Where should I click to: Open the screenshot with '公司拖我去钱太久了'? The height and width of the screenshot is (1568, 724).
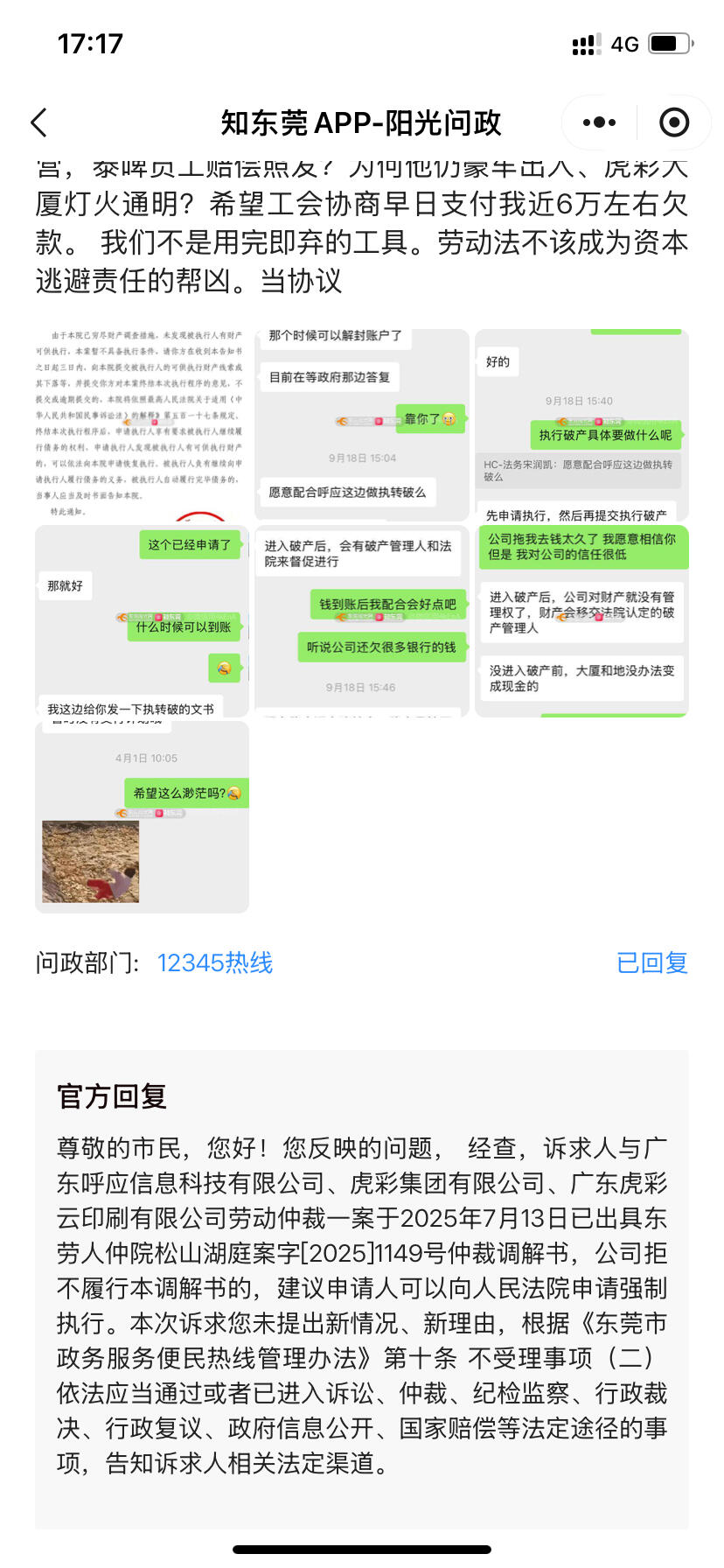[581, 621]
